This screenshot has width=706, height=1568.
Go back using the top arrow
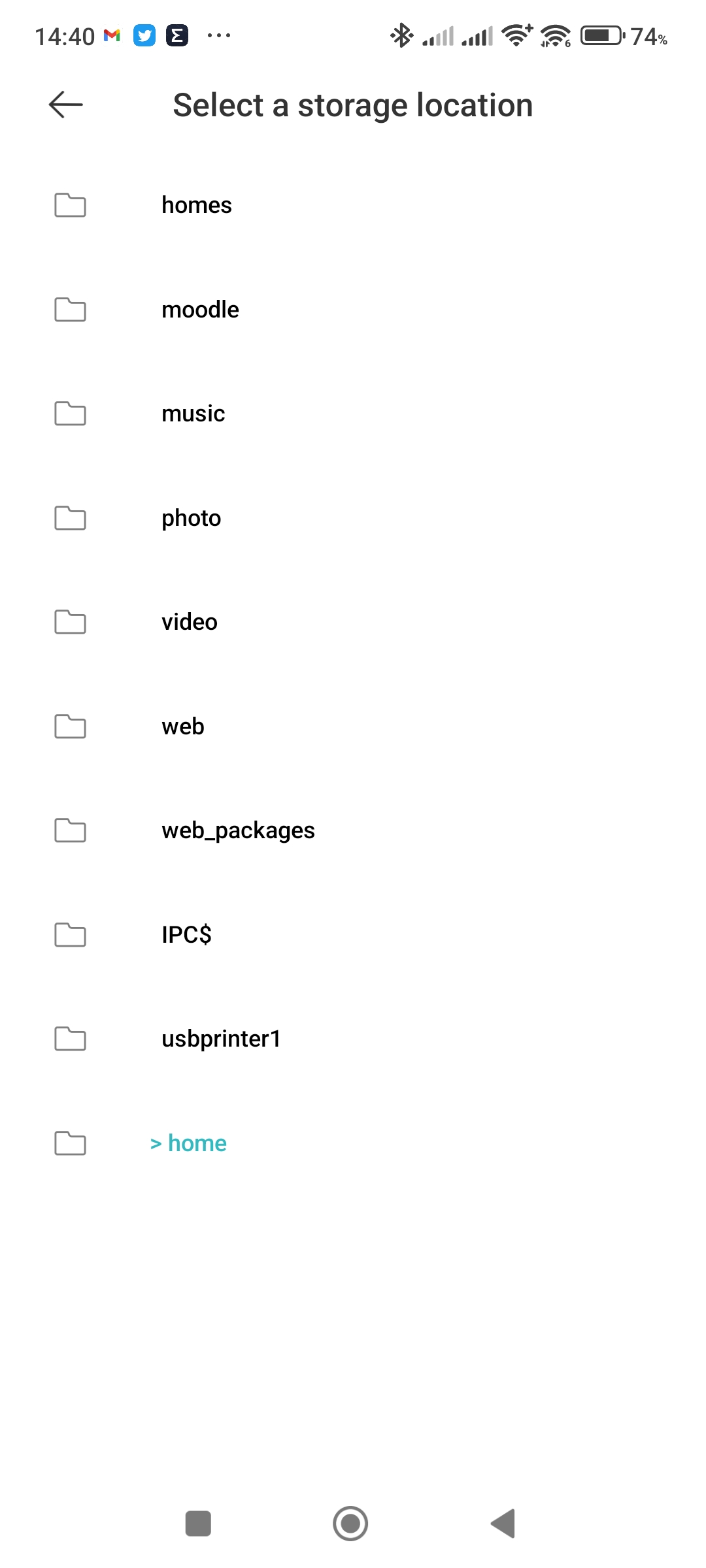click(x=66, y=105)
